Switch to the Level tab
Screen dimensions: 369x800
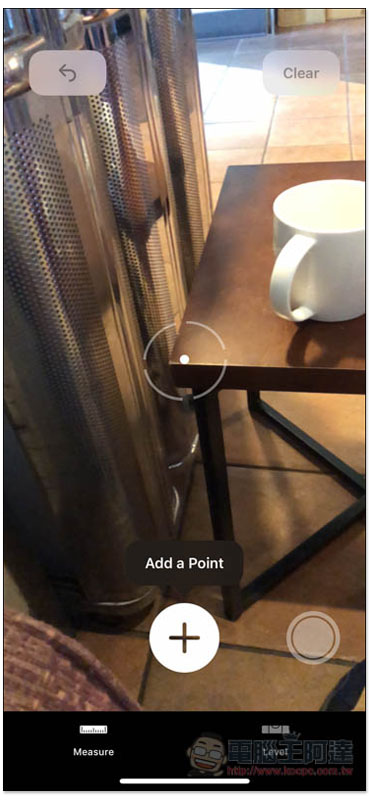pos(276,741)
